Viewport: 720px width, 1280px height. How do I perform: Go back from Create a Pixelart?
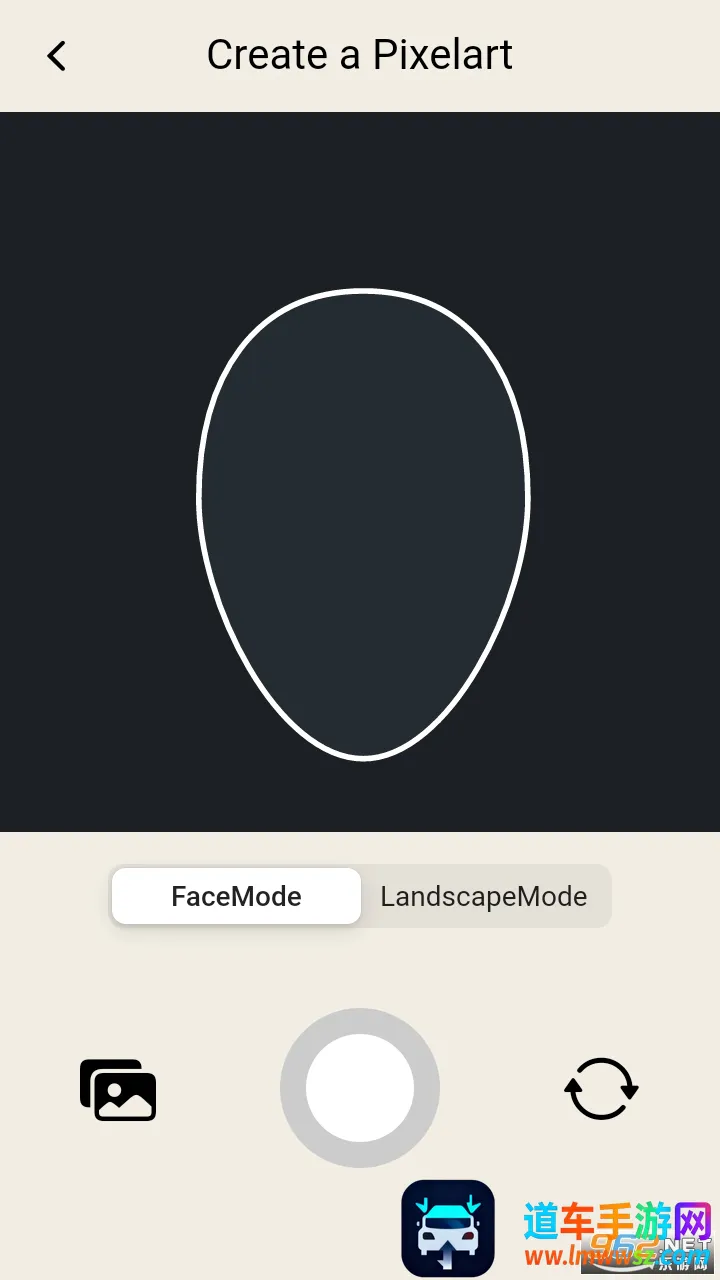57,56
